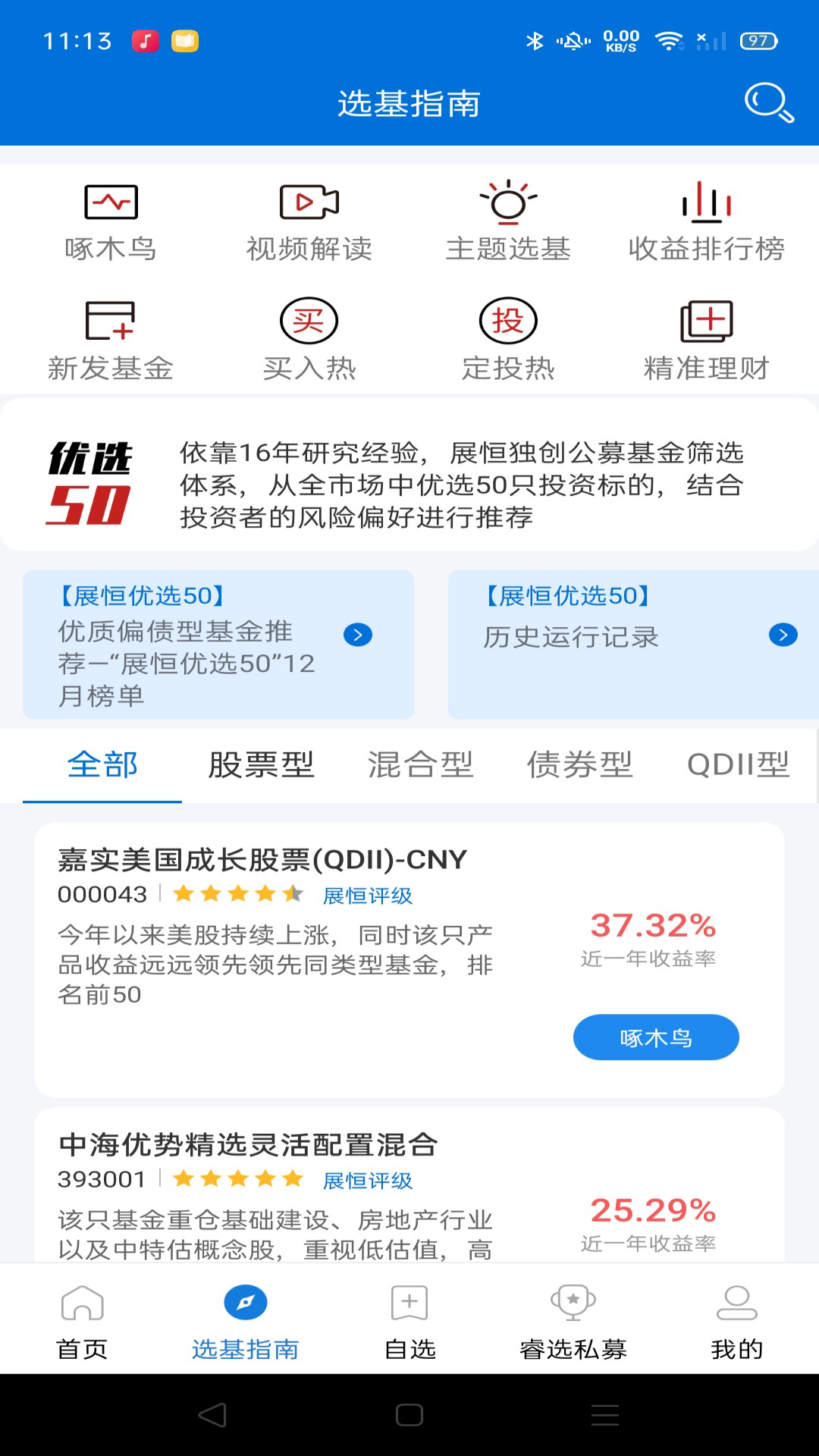The height and width of the screenshot is (1456, 819).
Task: Open 展恒评级 link for fund 000043
Action: coord(366,895)
